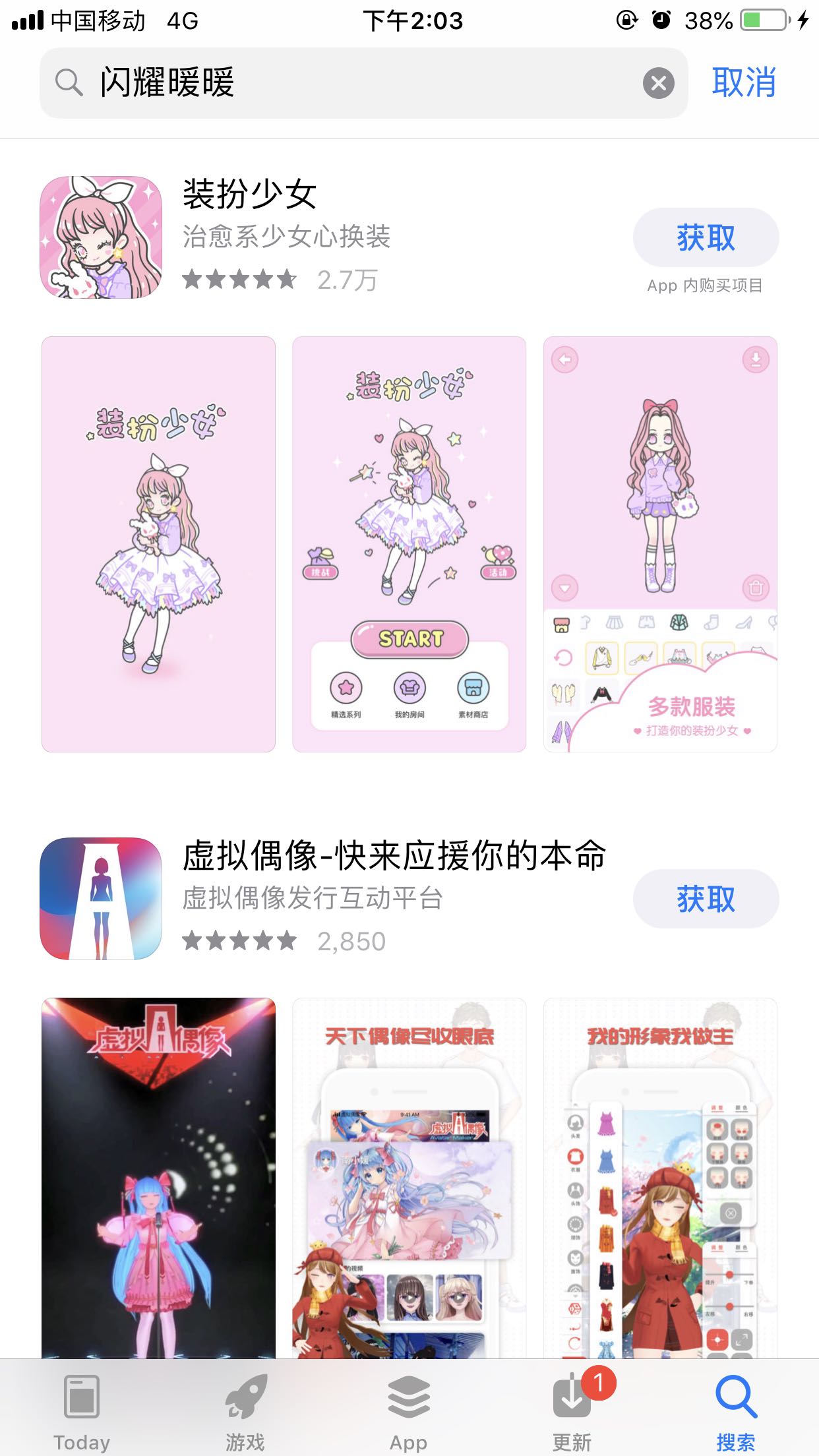Edit the search field with 闪耀暖暖
Viewport: 819px width, 1456px height.
363,83
